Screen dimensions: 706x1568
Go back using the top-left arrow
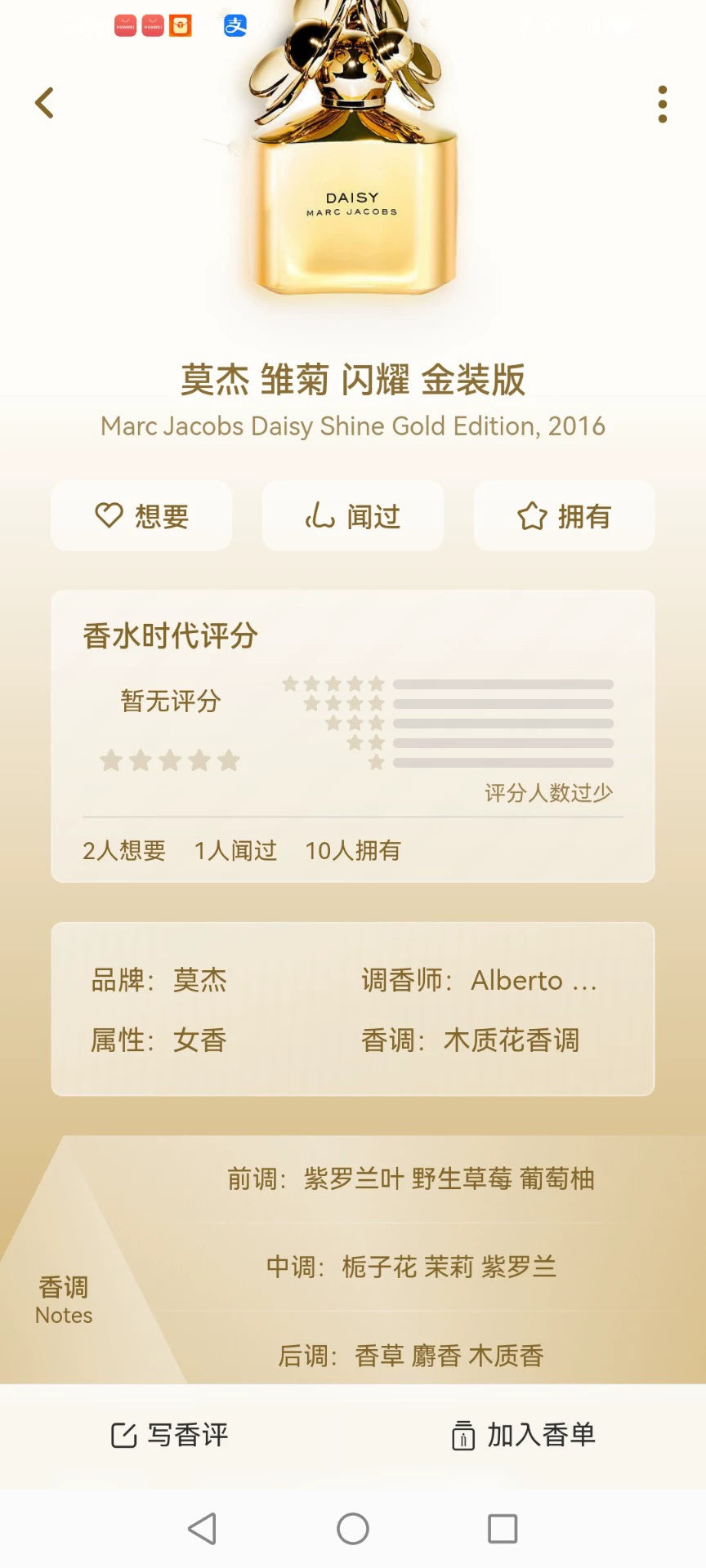(x=45, y=104)
